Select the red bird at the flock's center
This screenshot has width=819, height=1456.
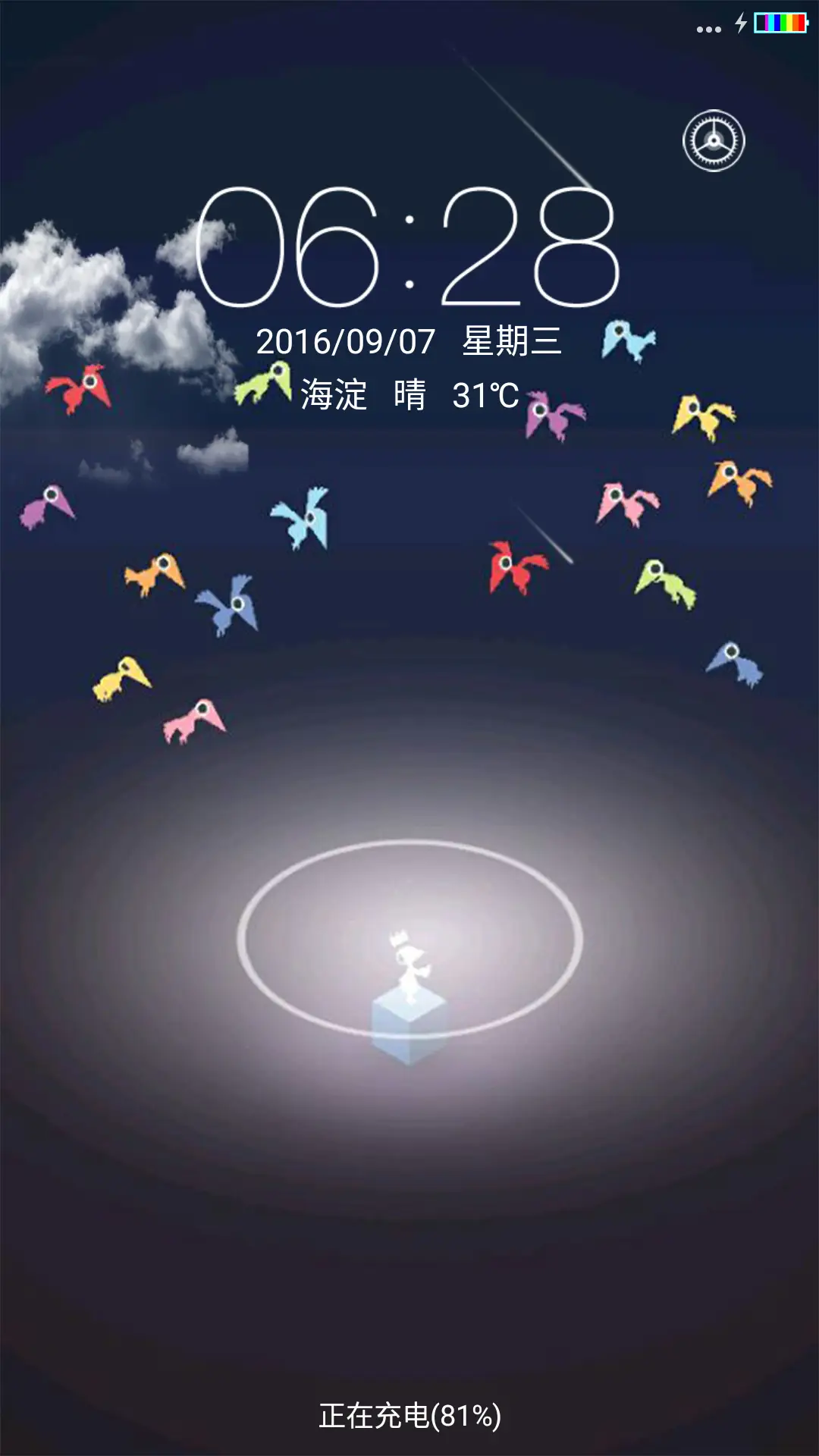pos(516,565)
